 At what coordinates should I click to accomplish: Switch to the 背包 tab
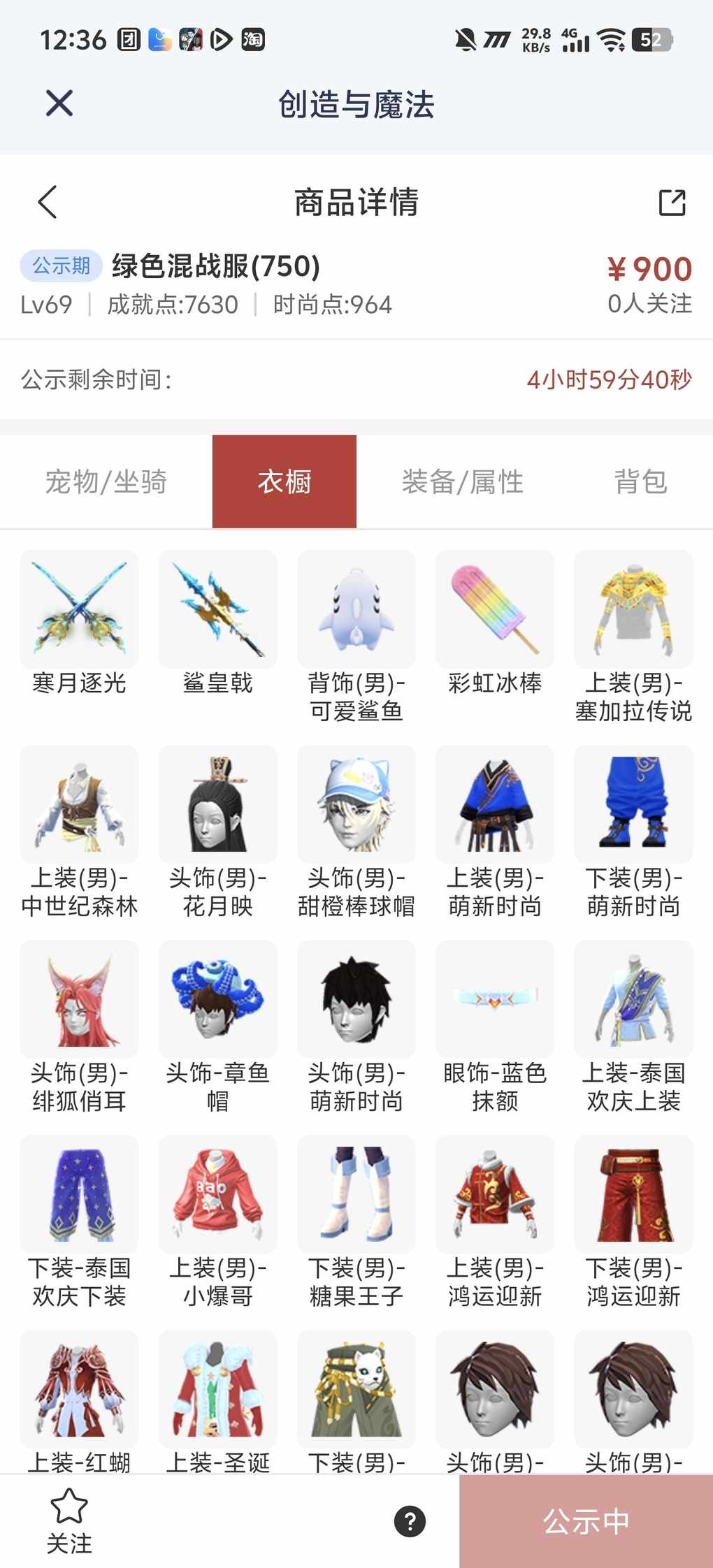click(640, 481)
